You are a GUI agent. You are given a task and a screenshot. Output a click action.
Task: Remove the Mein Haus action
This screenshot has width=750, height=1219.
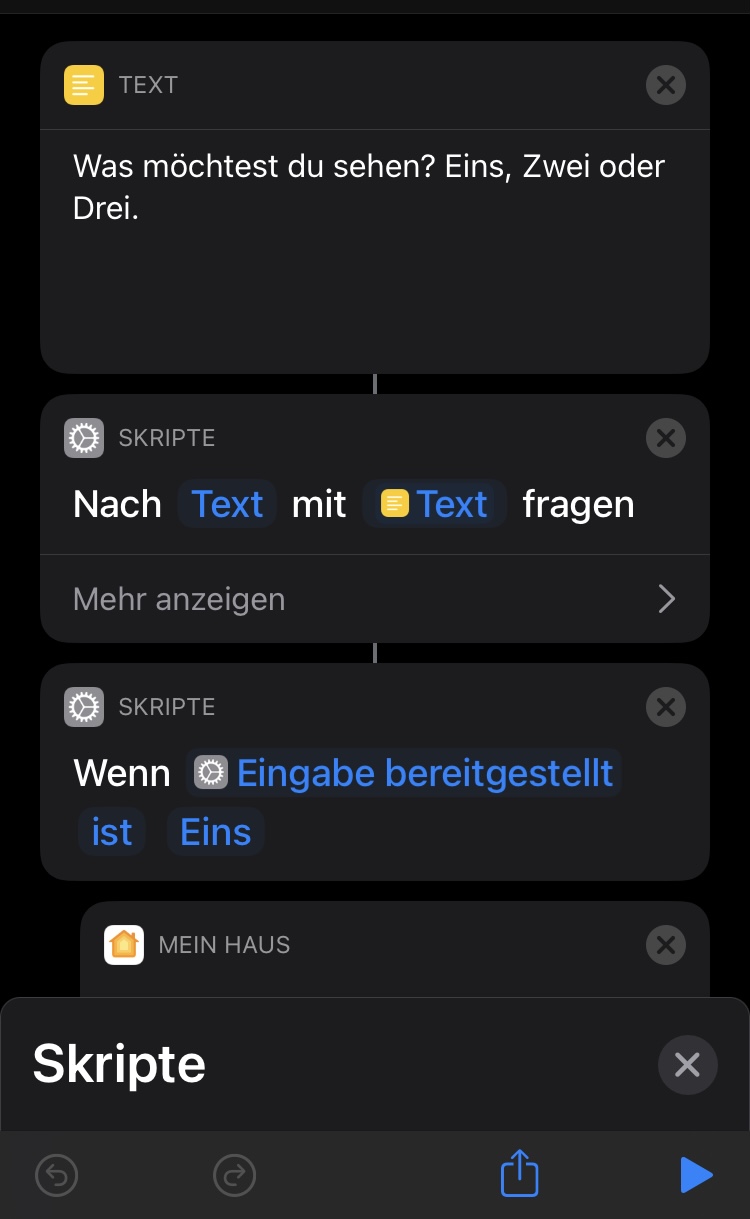(x=666, y=945)
